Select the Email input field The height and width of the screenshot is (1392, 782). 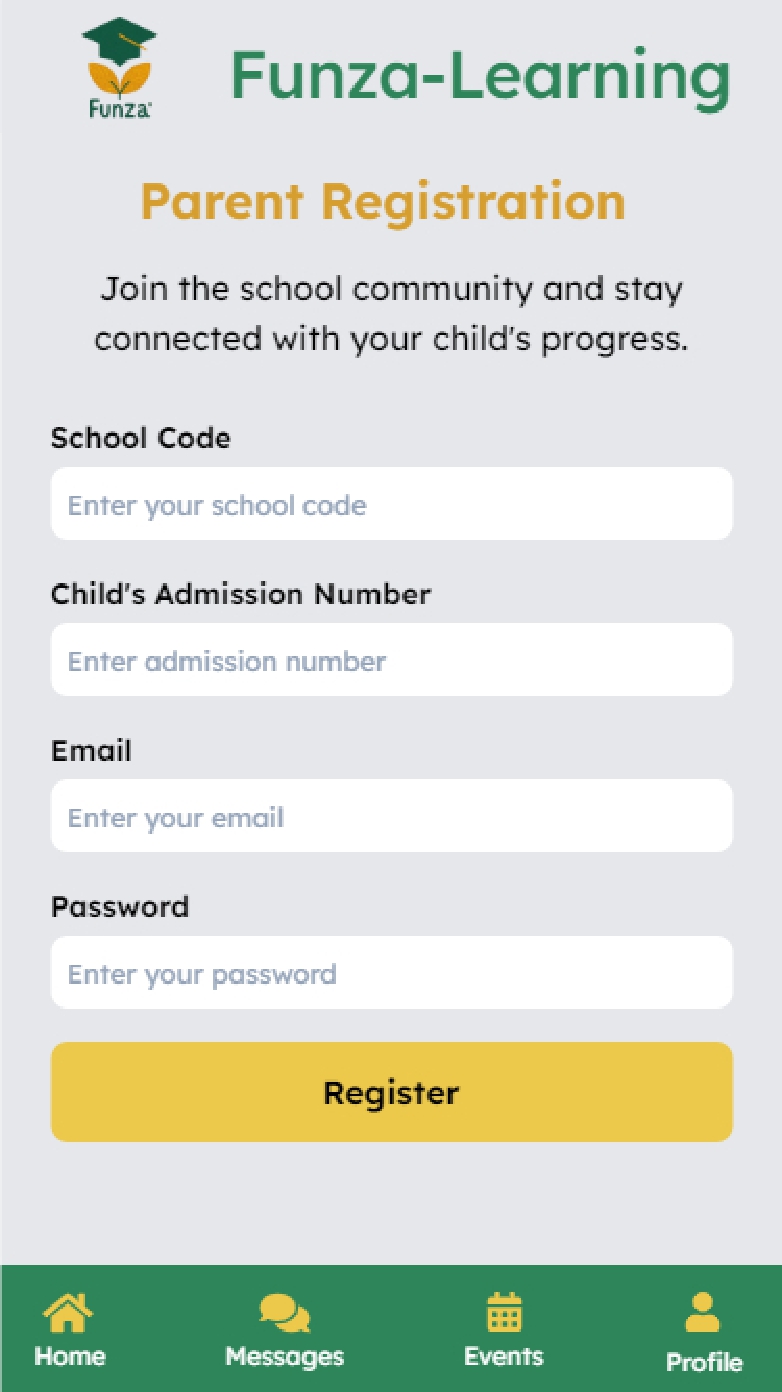click(391, 816)
